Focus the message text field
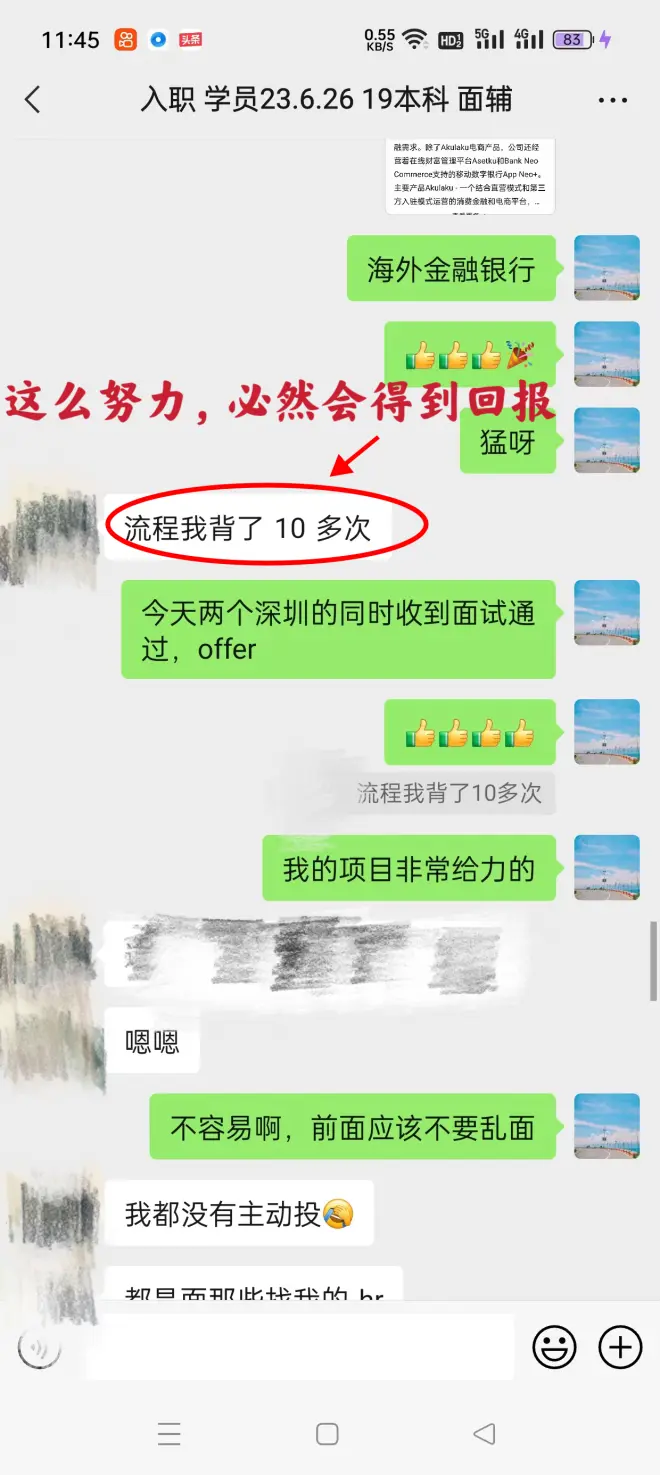This screenshot has height=1475, width=660. click(x=300, y=1348)
